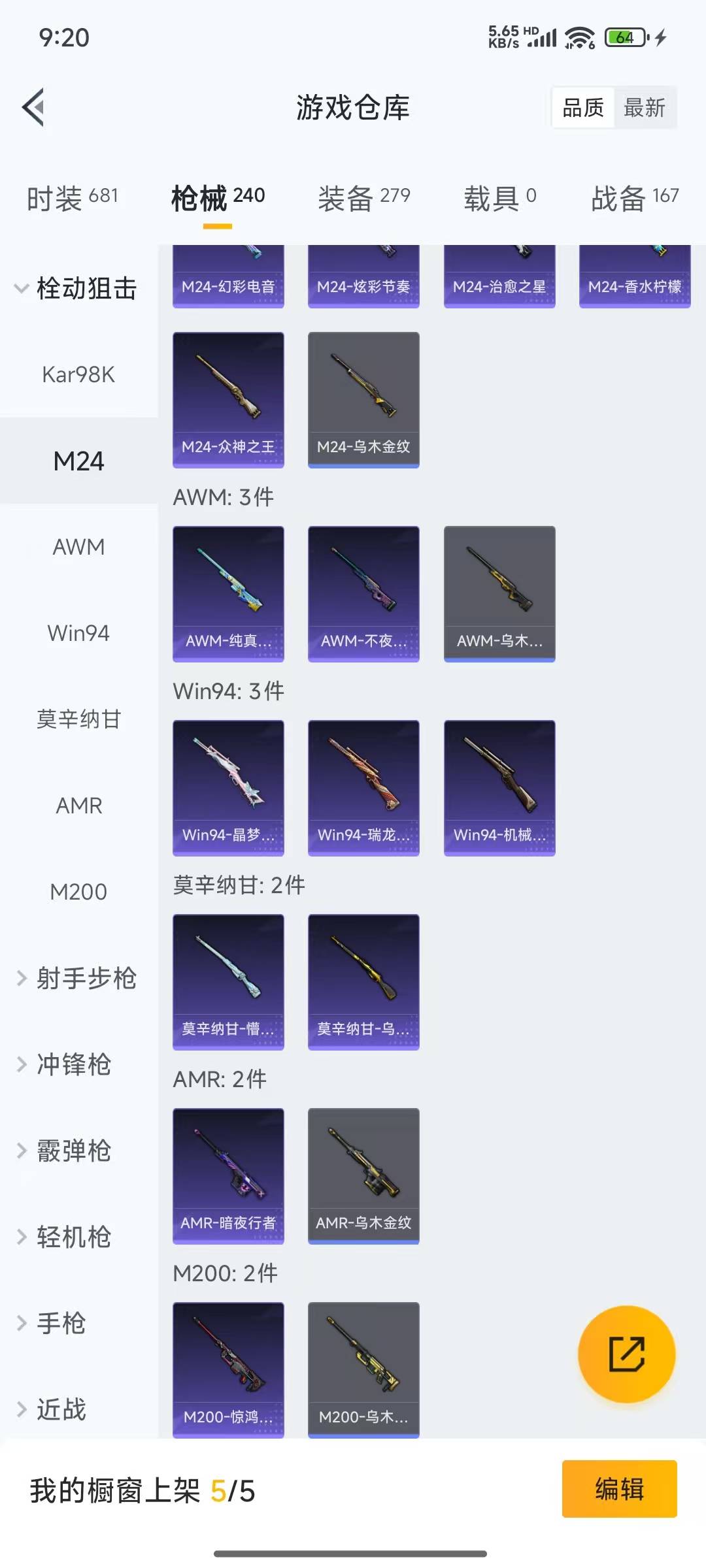706x1568 pixels.
Task: Tap the yellow share floating button
Action: pyautogui.click(x=626, y=1354)
